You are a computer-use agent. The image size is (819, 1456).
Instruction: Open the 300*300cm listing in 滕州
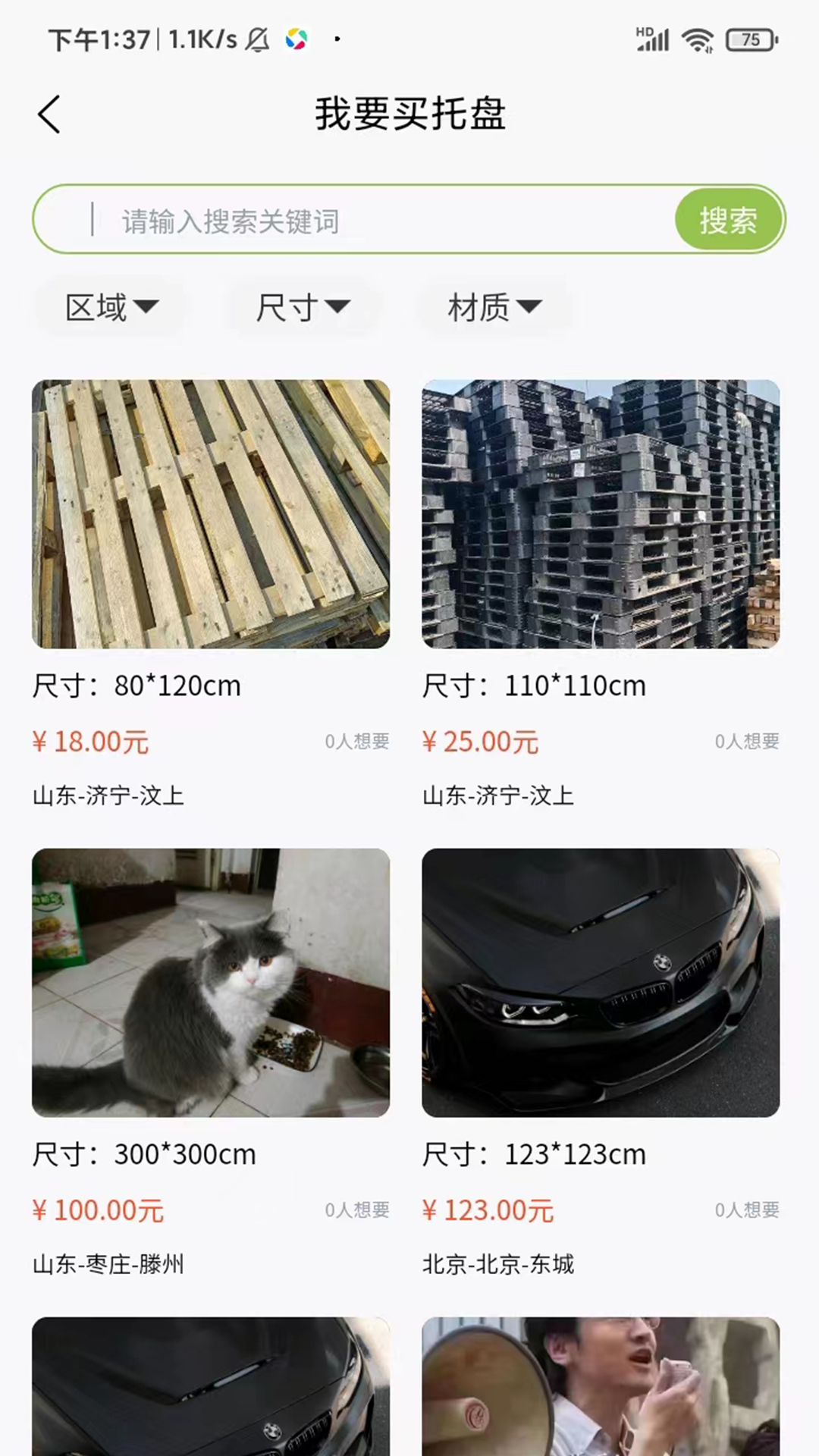click(211, 983)
